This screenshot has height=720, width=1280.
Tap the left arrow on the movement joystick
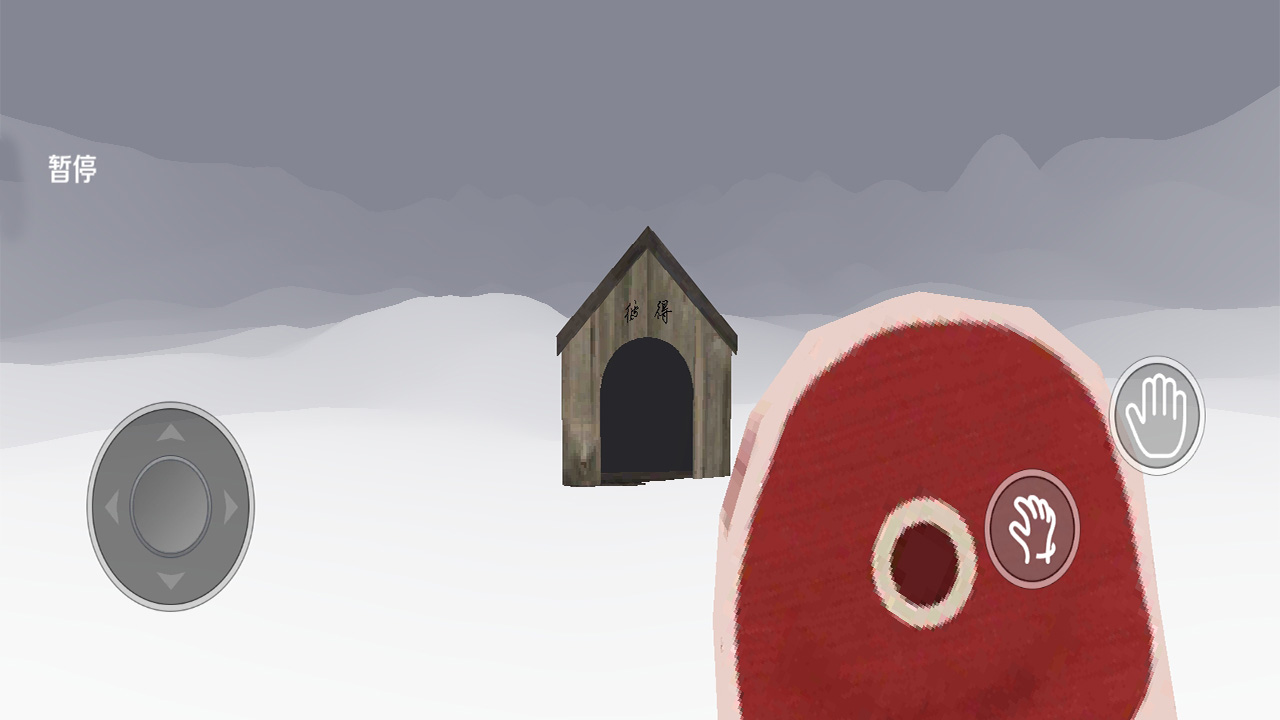(111, 507)
